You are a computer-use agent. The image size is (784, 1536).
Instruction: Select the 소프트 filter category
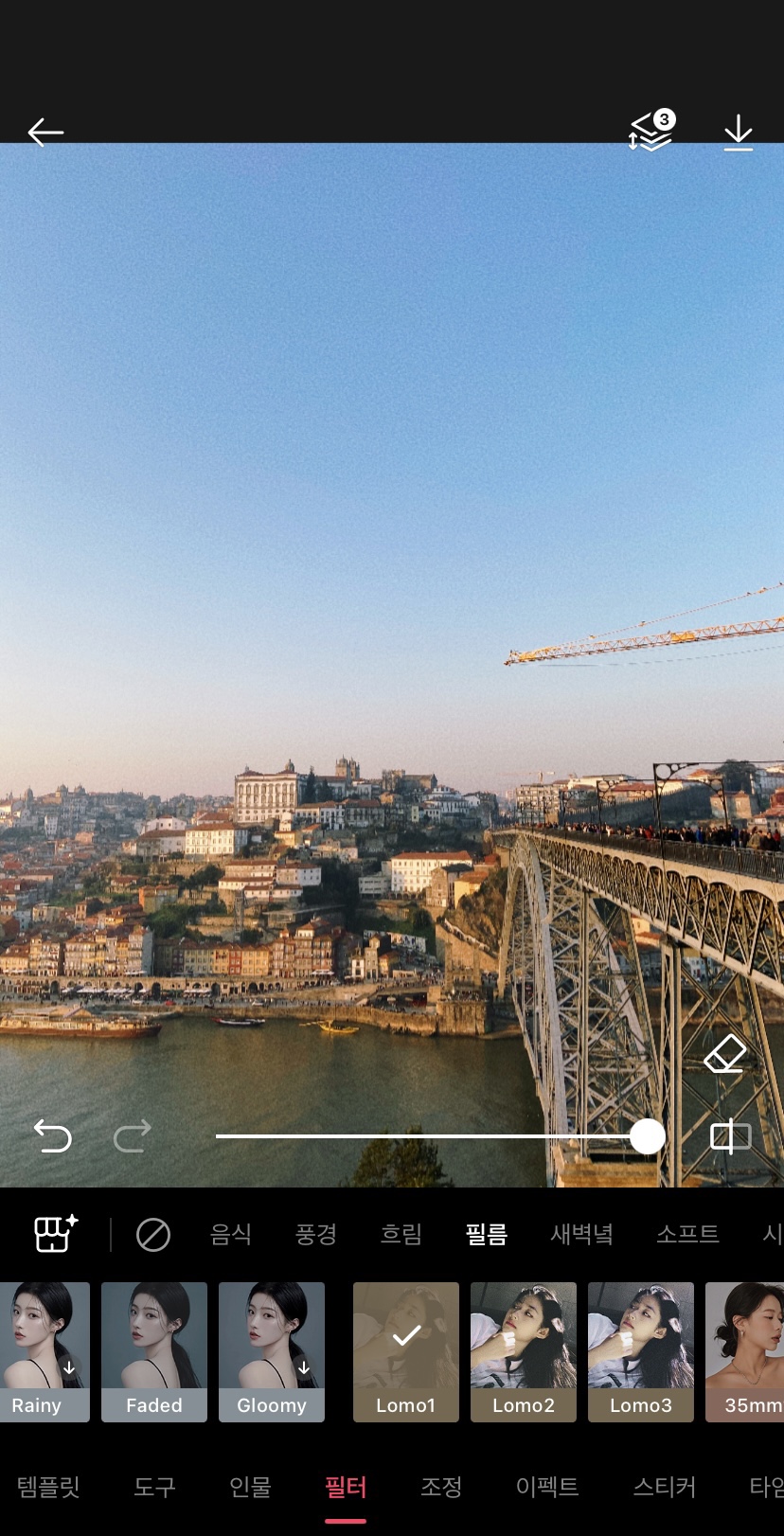688,1234
